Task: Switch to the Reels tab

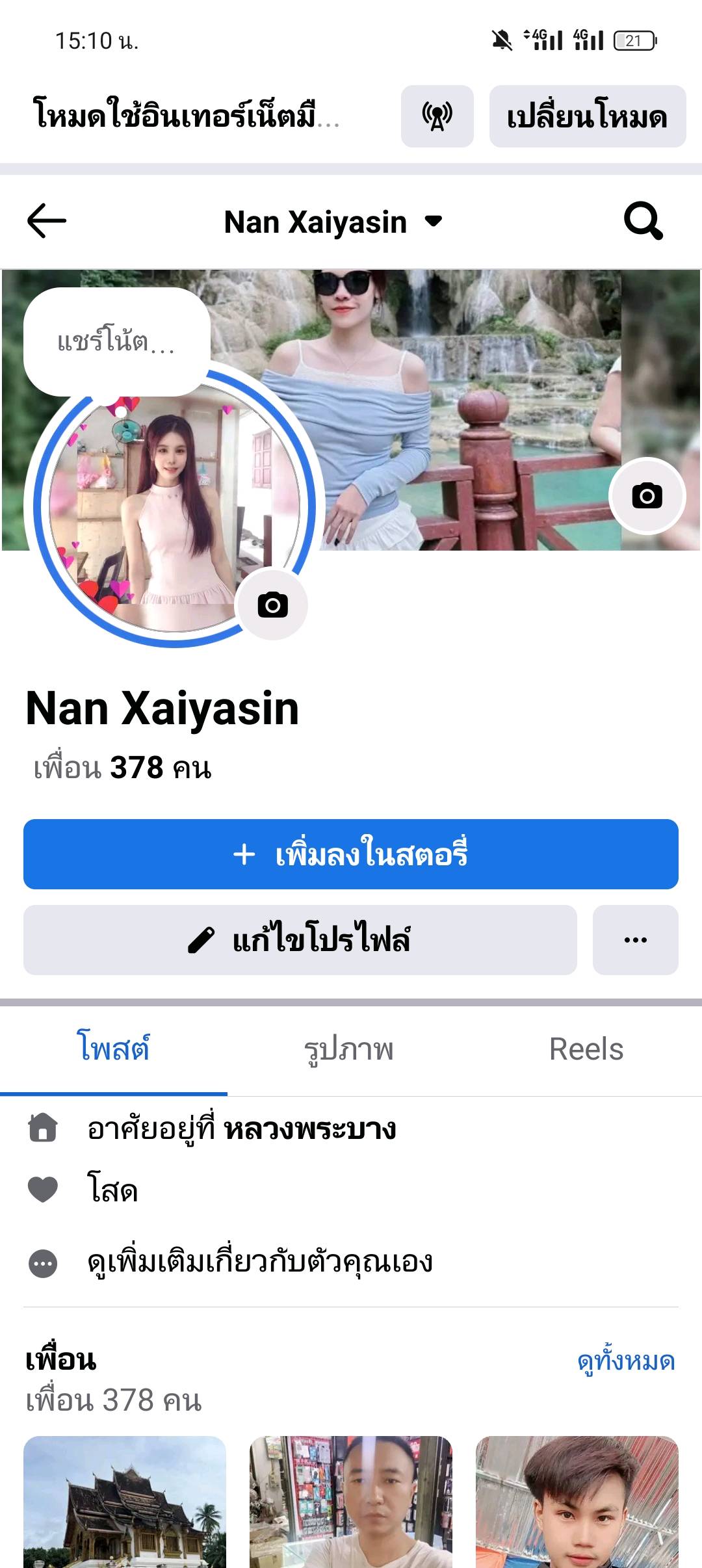Action: 586,1049
